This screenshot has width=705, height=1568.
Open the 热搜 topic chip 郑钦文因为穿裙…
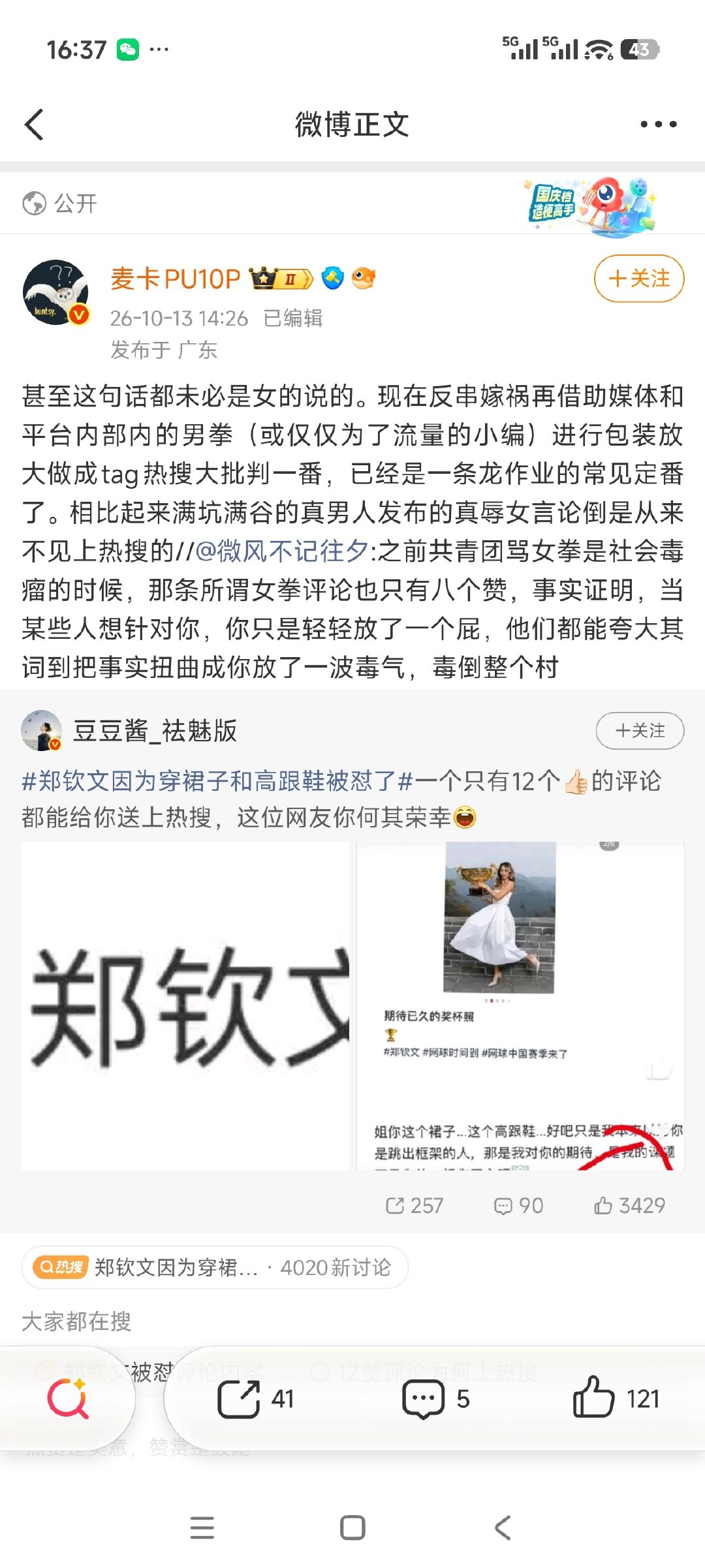215,1267
